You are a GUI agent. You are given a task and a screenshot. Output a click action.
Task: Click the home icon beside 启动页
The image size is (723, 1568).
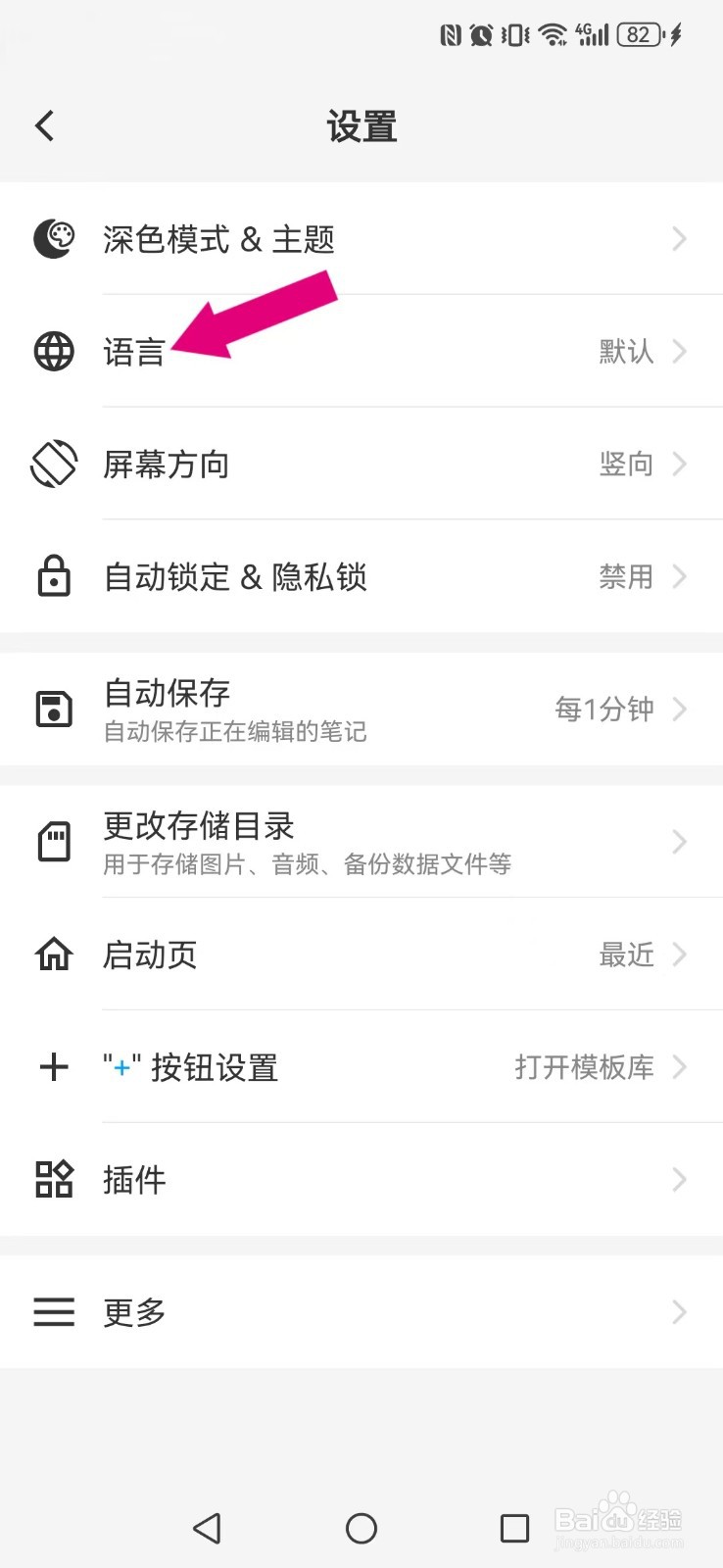(x=54, y=954)
